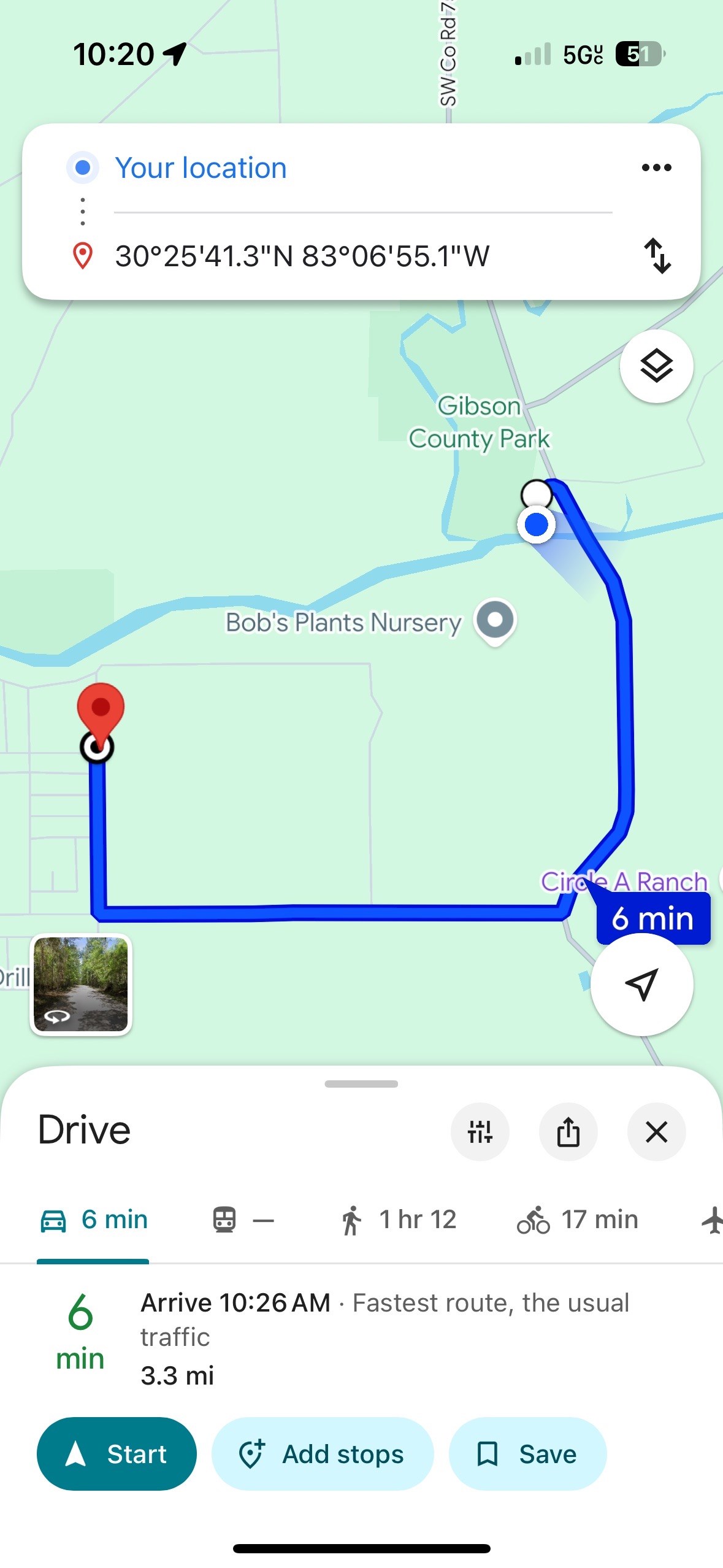This screenshot has height=1568, width=723.
Task: Switch to the transit tab
Action: click(x=243, y=1220)
